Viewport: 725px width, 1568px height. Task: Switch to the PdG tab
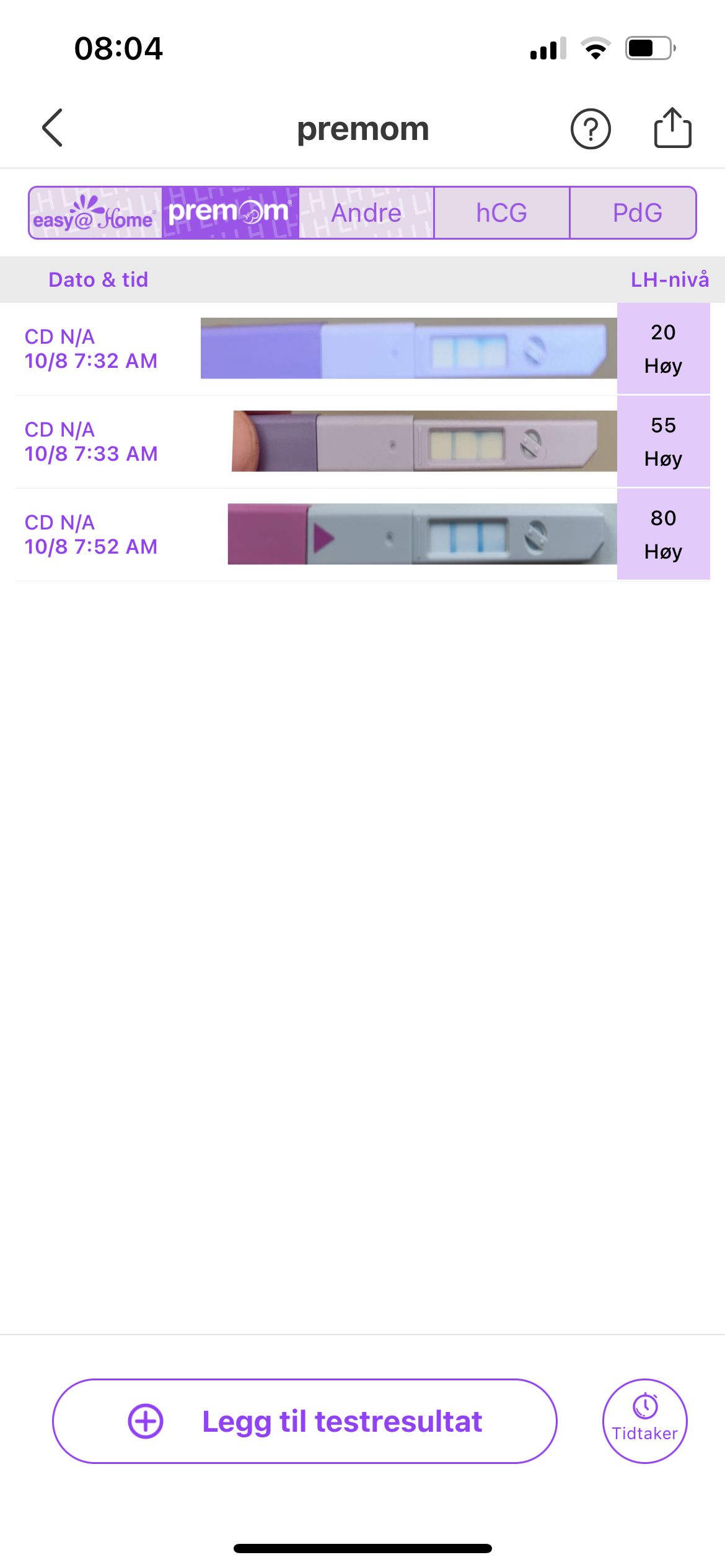click(636, 213)
